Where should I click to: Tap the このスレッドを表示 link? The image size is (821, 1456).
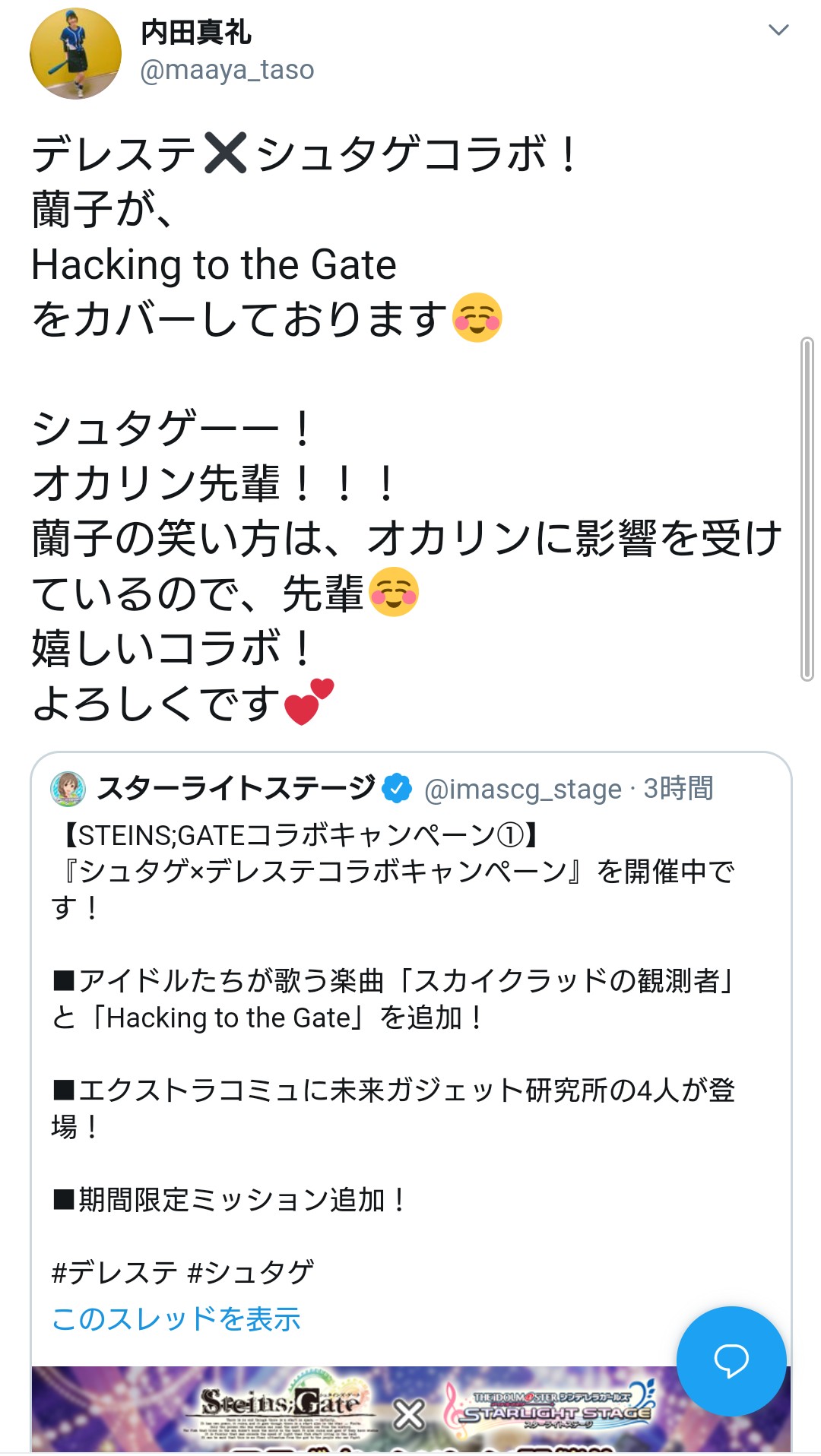pyautogui.click(x=176, y=1318)
